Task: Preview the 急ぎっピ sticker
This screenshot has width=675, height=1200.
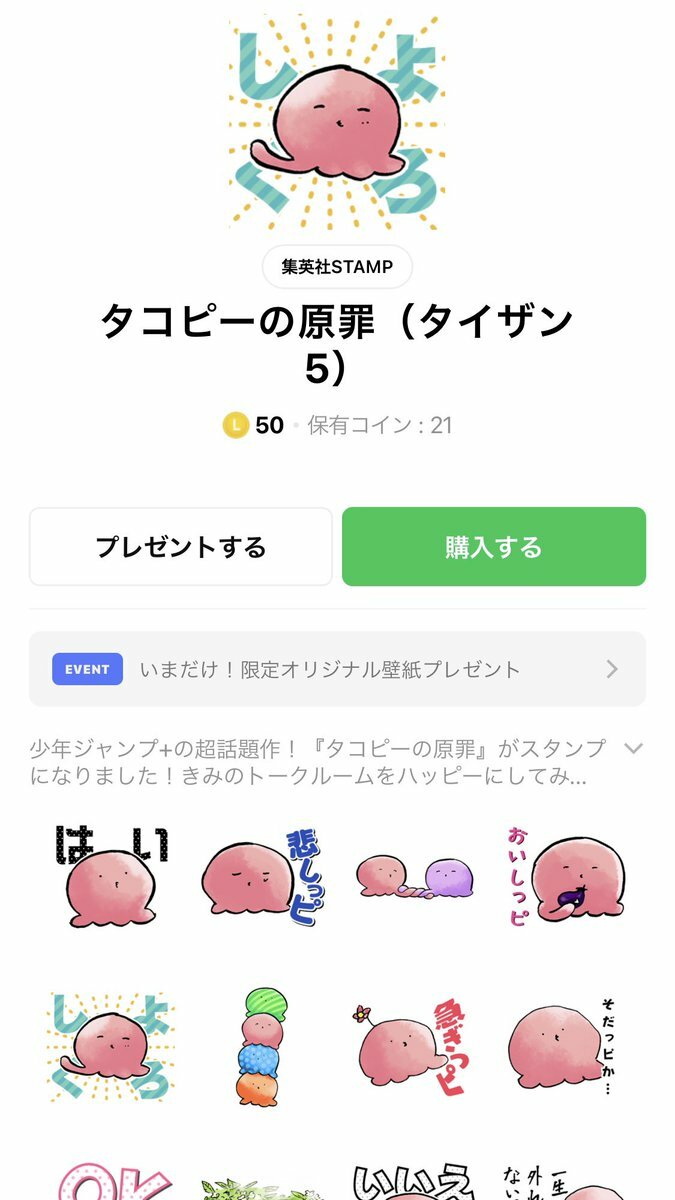Action: [412, 1046]
